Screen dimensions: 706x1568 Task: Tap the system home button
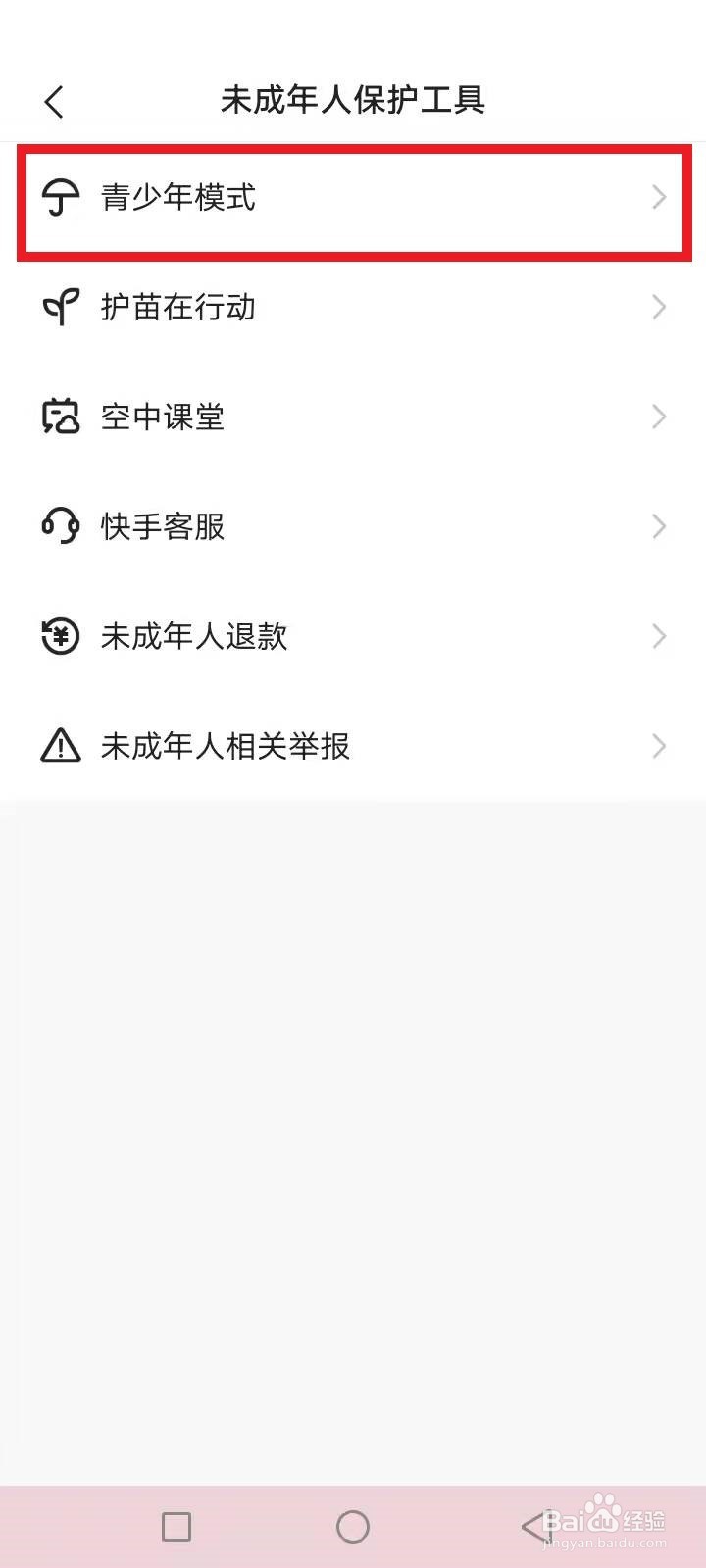coord(353,1527)
